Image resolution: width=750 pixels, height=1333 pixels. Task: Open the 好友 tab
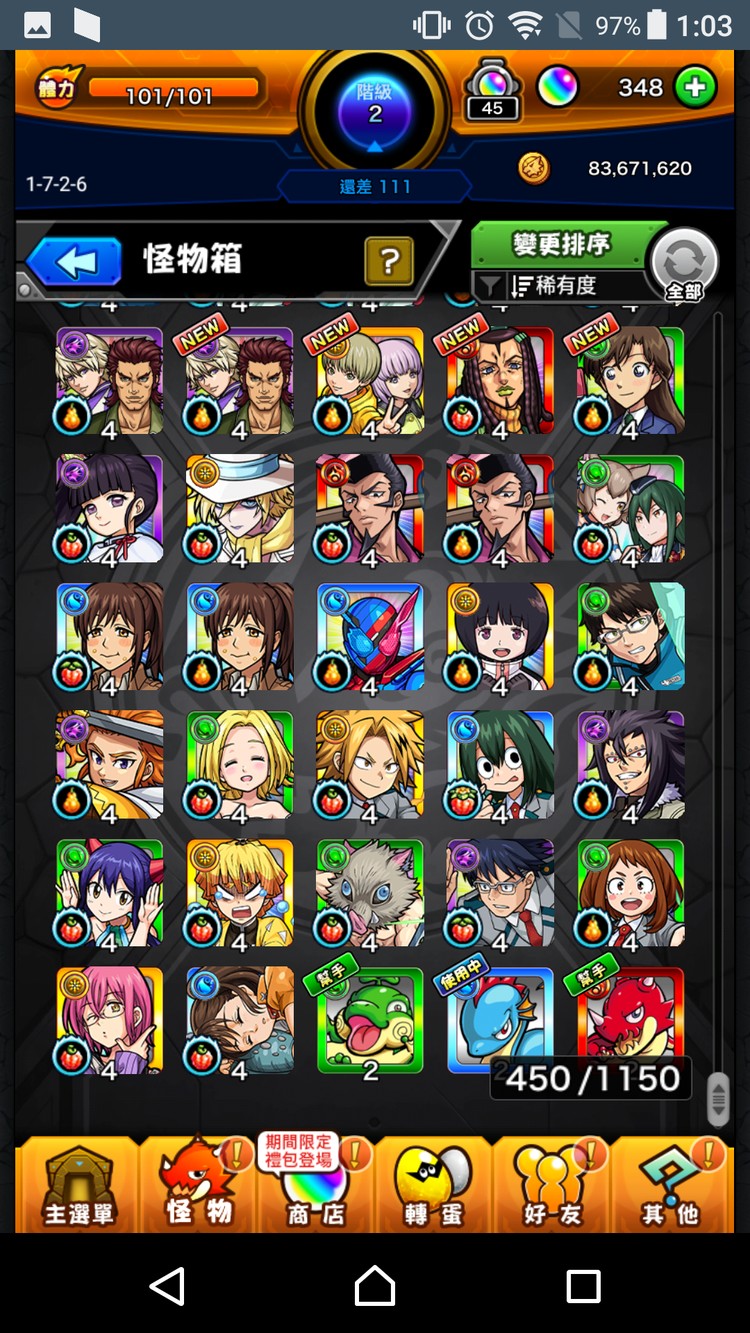[551, 1187]
